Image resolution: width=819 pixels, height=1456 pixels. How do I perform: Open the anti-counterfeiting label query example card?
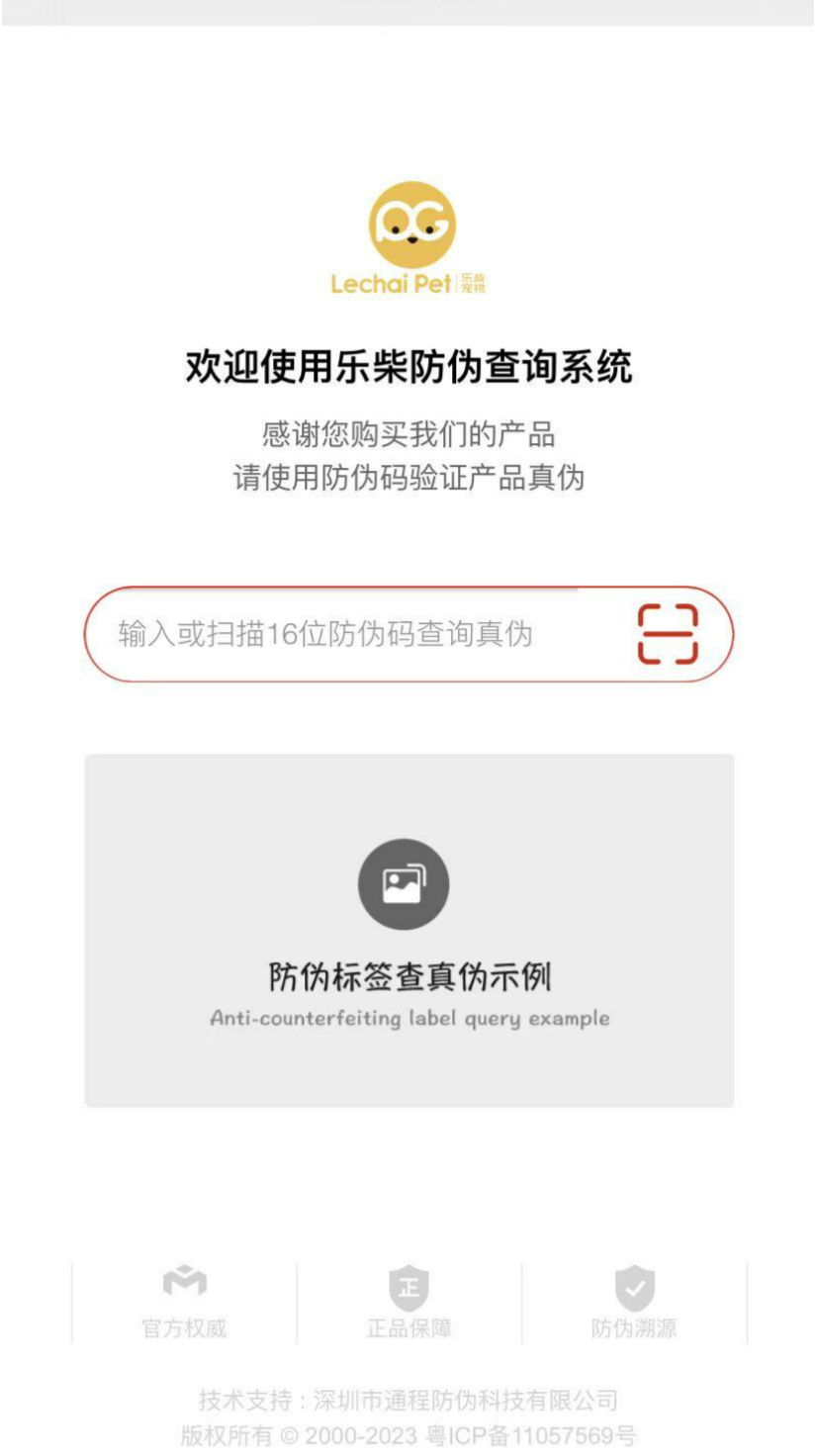pyautogui.click(x=409, y=931)
